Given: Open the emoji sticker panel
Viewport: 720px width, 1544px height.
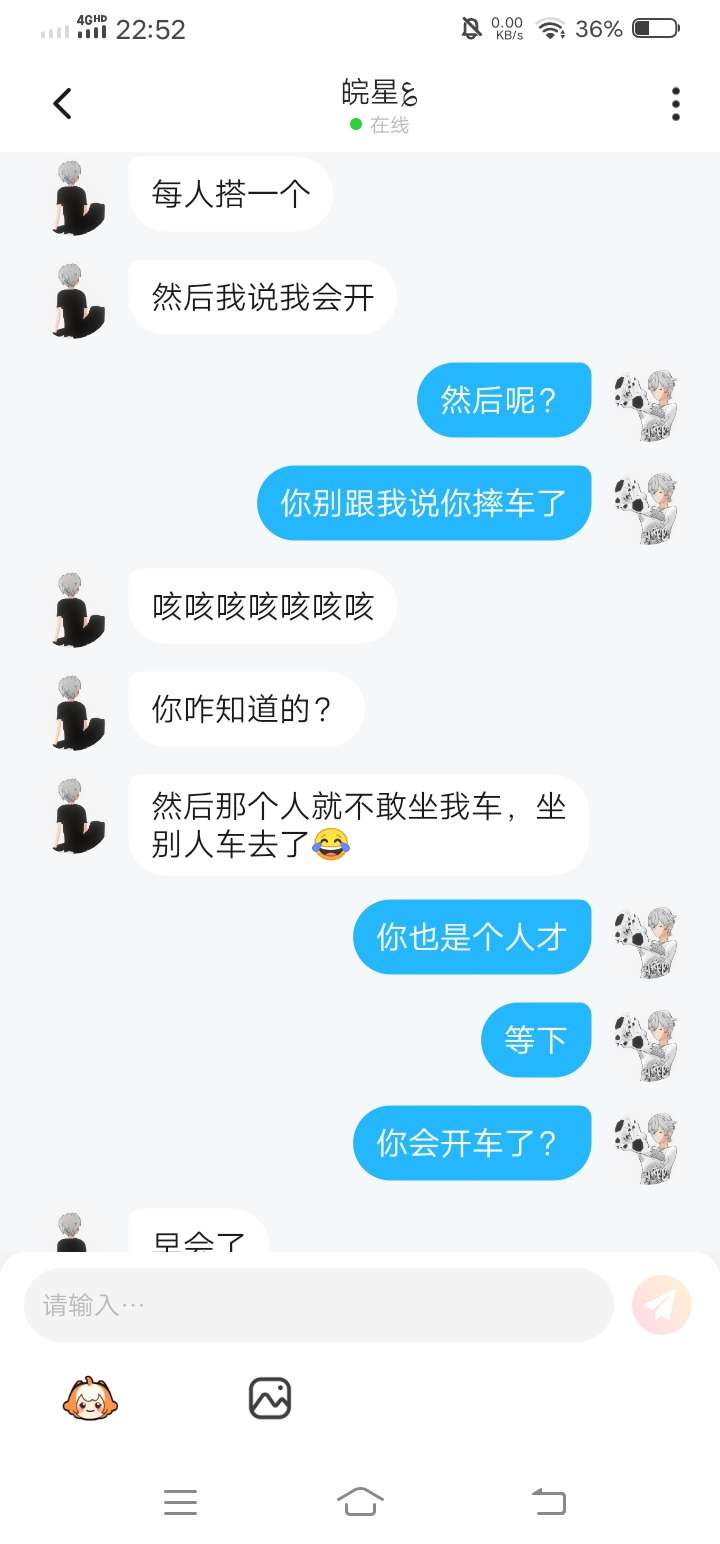Looking at the screenshot, I should pyautogui.click(x=90, y=1398).
